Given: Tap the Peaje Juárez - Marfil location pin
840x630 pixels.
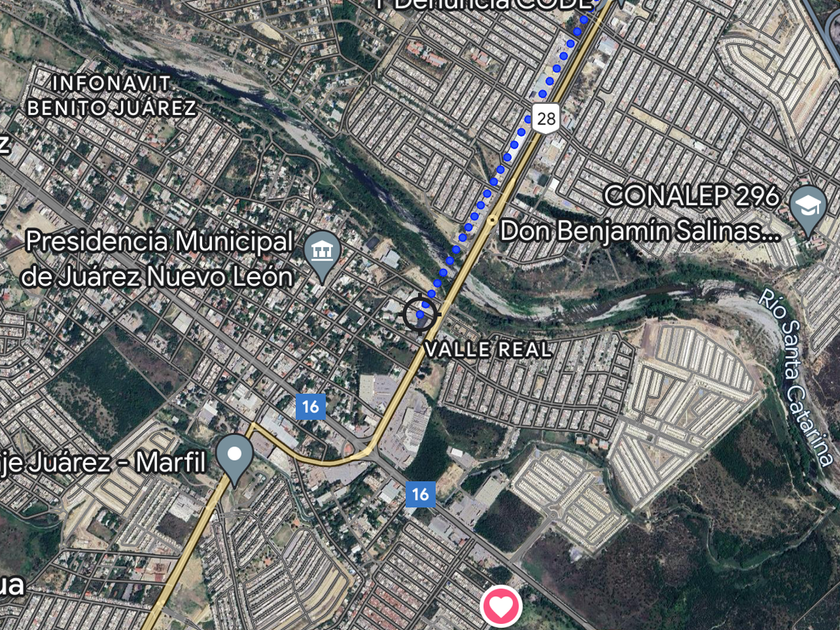Looking at the screenshot, I should [x=235, y=456].
